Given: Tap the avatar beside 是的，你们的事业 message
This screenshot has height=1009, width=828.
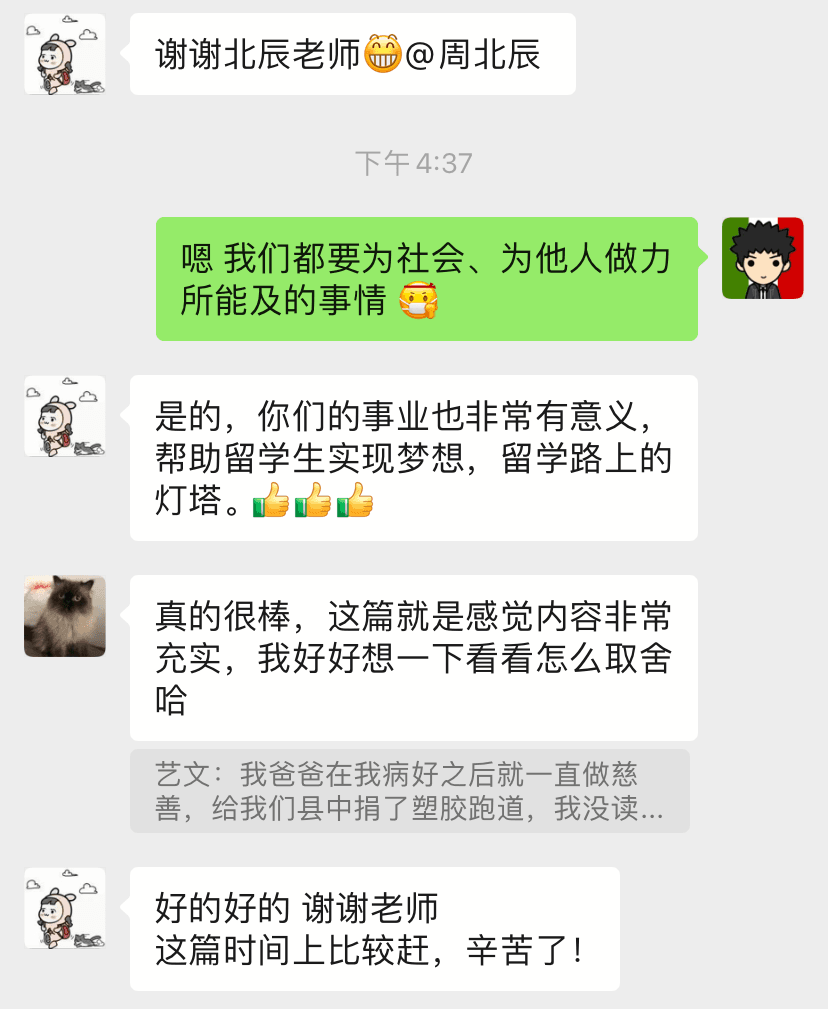Looking at the screenshot, I should click(x=65, y=416).
